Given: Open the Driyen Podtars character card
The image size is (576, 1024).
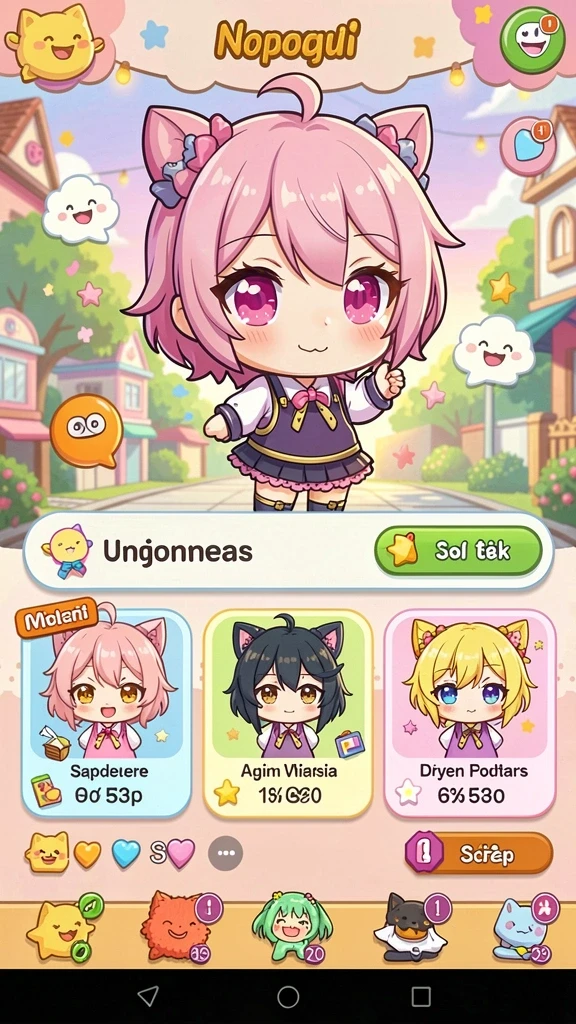Looking at the screenshot, I should pos(470,713).
